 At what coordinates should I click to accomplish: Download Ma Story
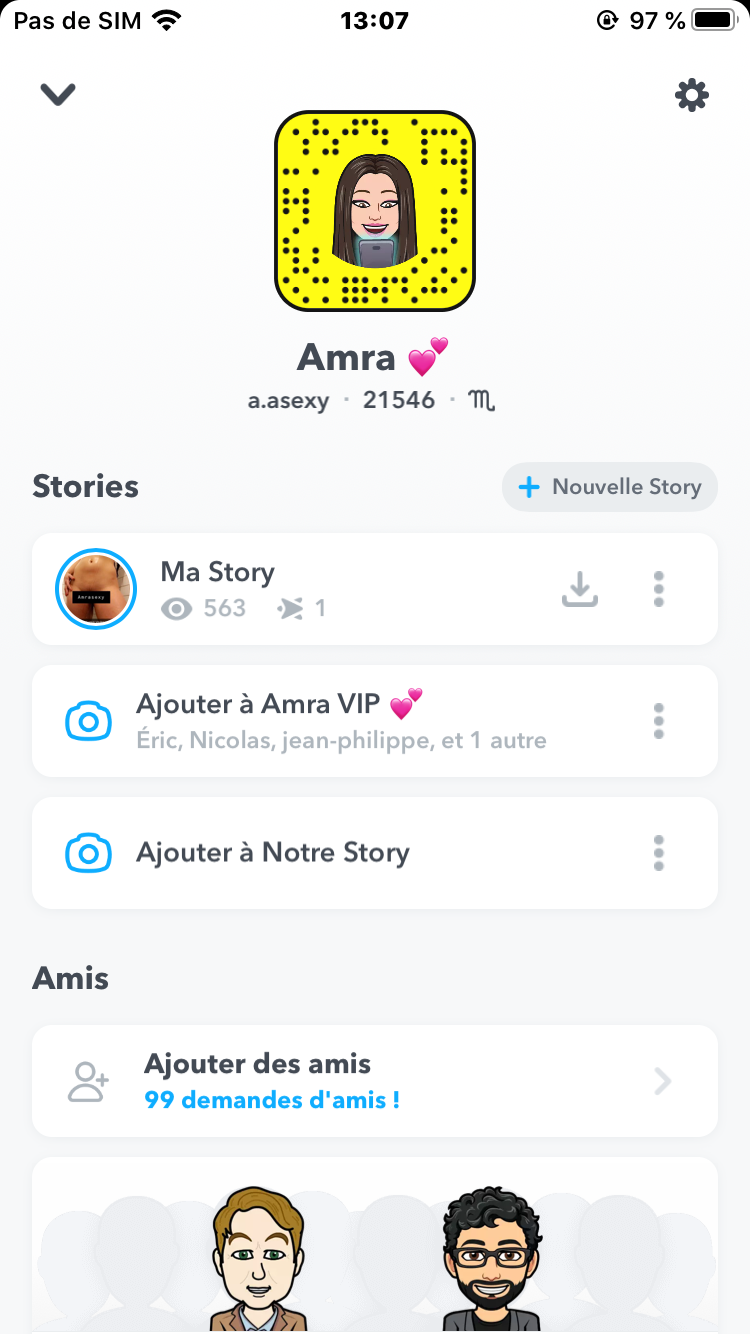coord(579,589)
